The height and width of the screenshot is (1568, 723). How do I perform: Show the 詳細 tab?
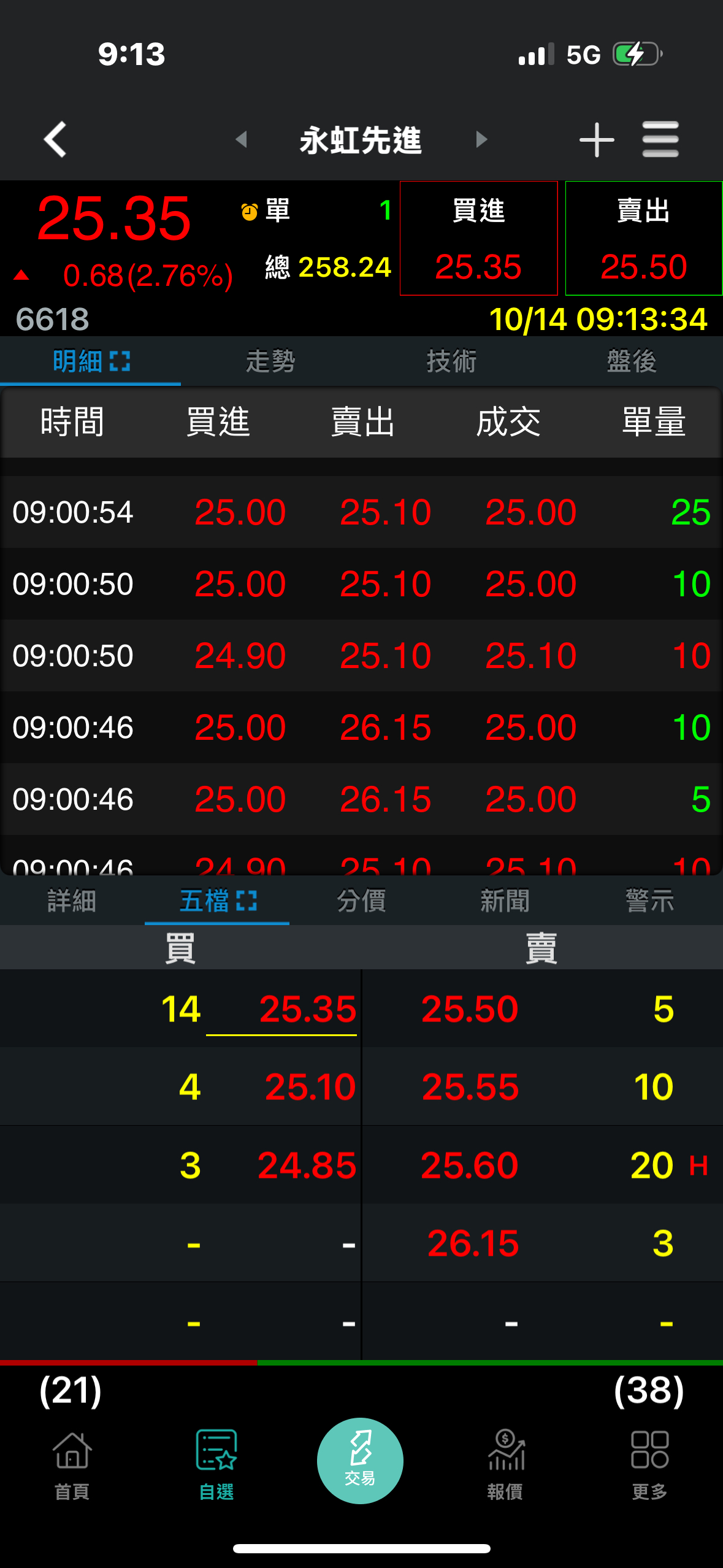coord(72,901)
